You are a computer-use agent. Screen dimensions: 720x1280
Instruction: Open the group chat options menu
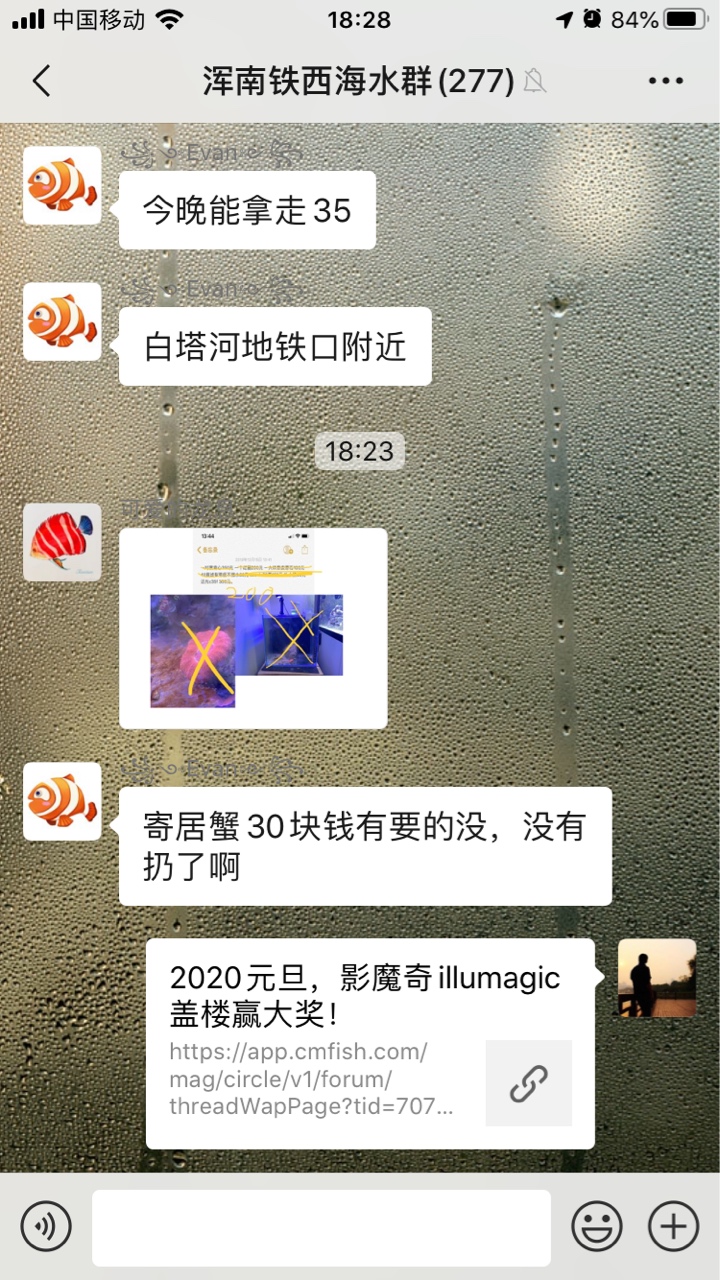664,81
